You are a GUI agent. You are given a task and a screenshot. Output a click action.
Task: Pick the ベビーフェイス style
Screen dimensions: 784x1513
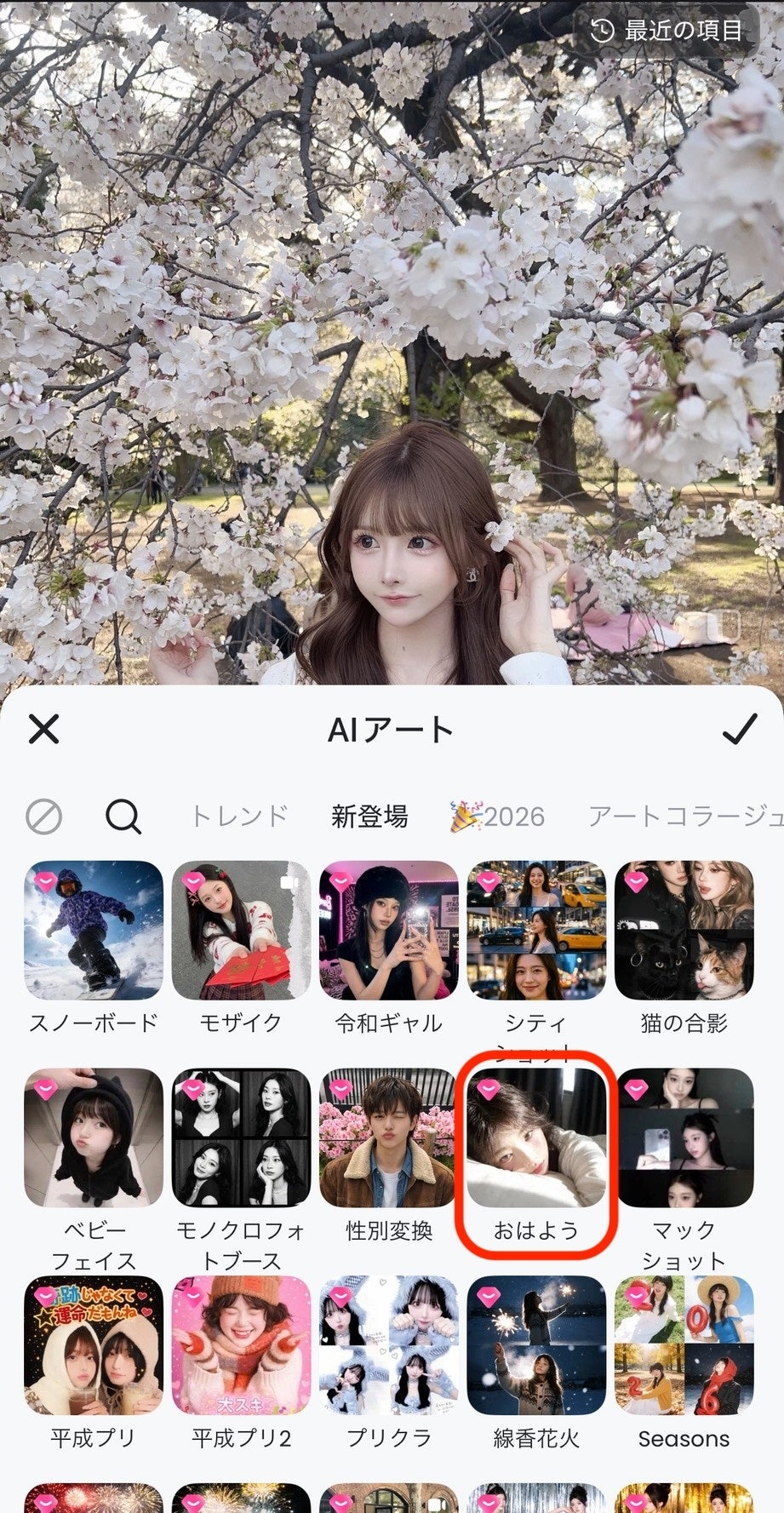click(x=94, y=1138)
